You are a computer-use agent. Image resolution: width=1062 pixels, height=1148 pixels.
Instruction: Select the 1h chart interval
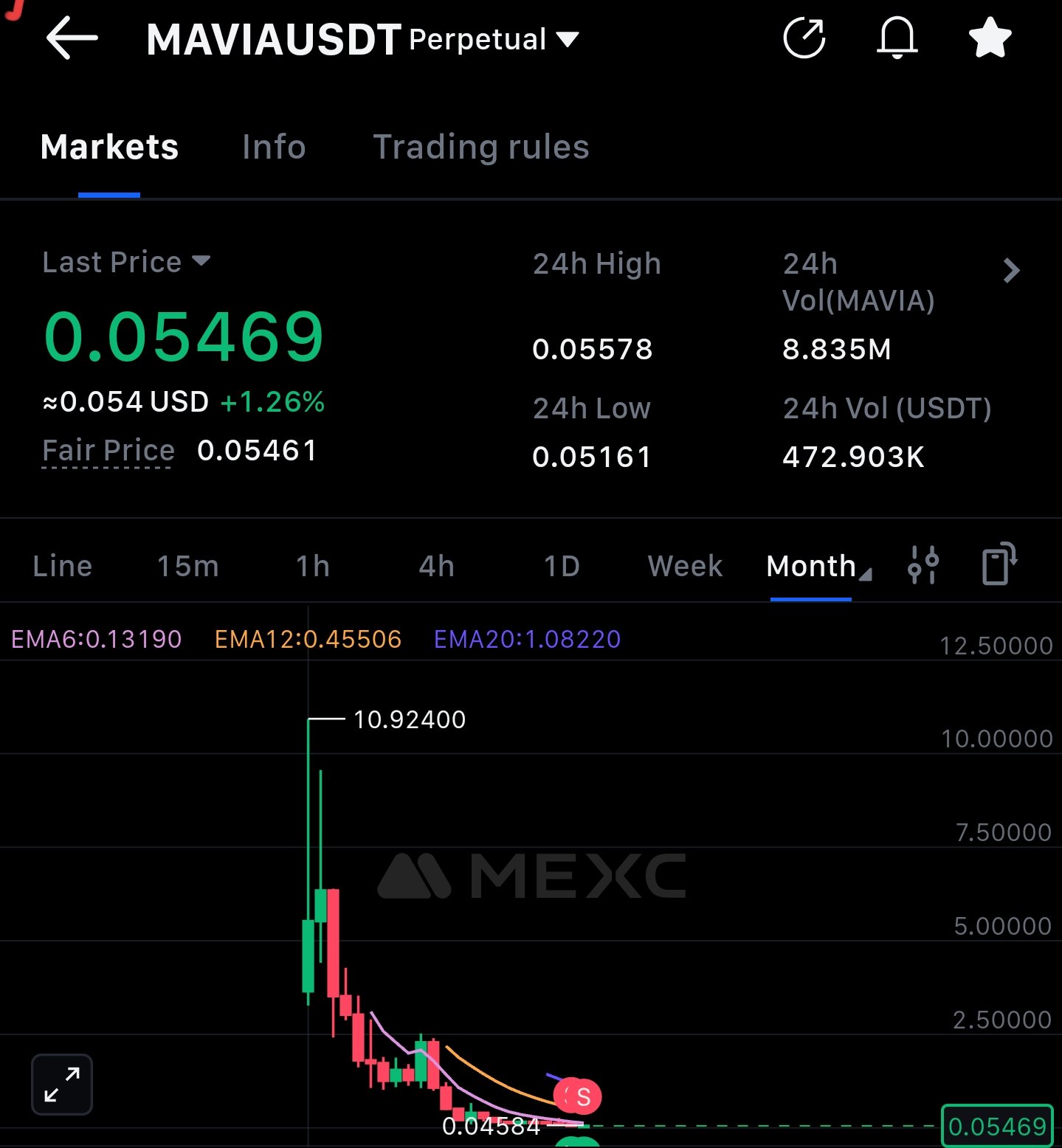pos(313,566)
